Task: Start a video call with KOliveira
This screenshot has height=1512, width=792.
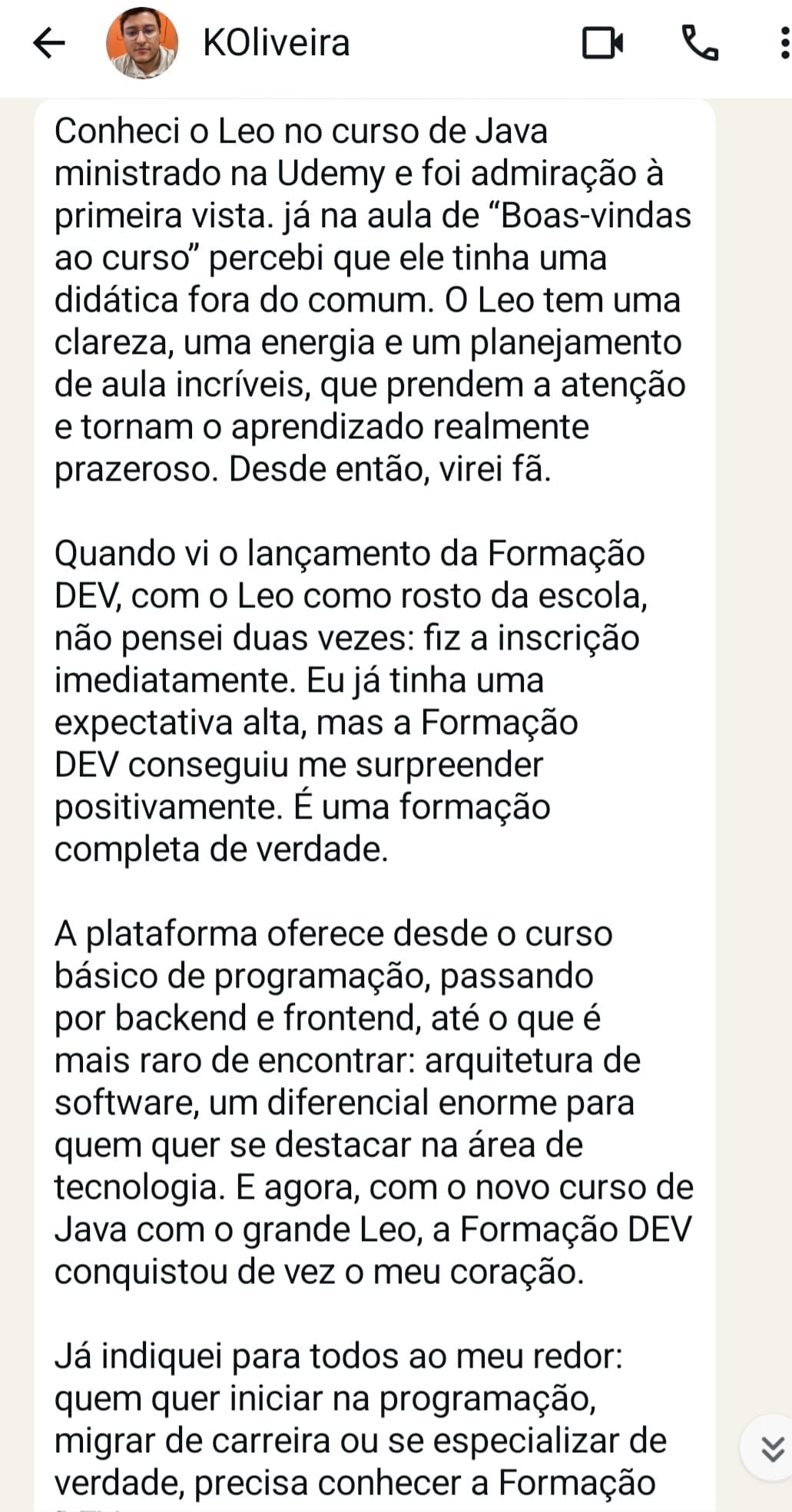Action: 604,44
